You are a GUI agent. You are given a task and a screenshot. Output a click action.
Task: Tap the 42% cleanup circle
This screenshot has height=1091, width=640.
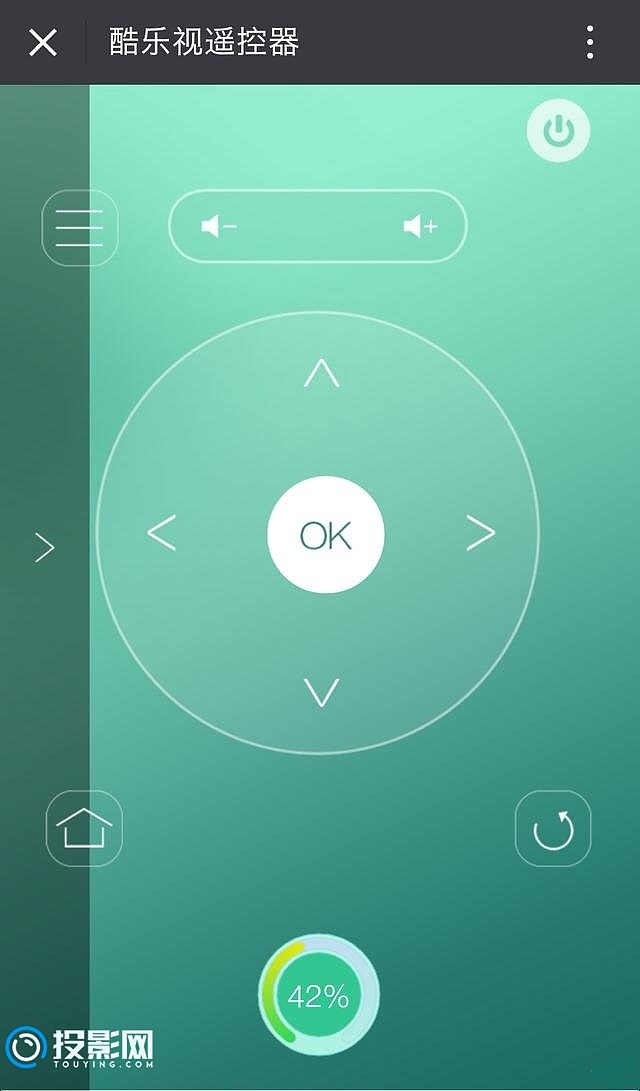pos(319,996)
